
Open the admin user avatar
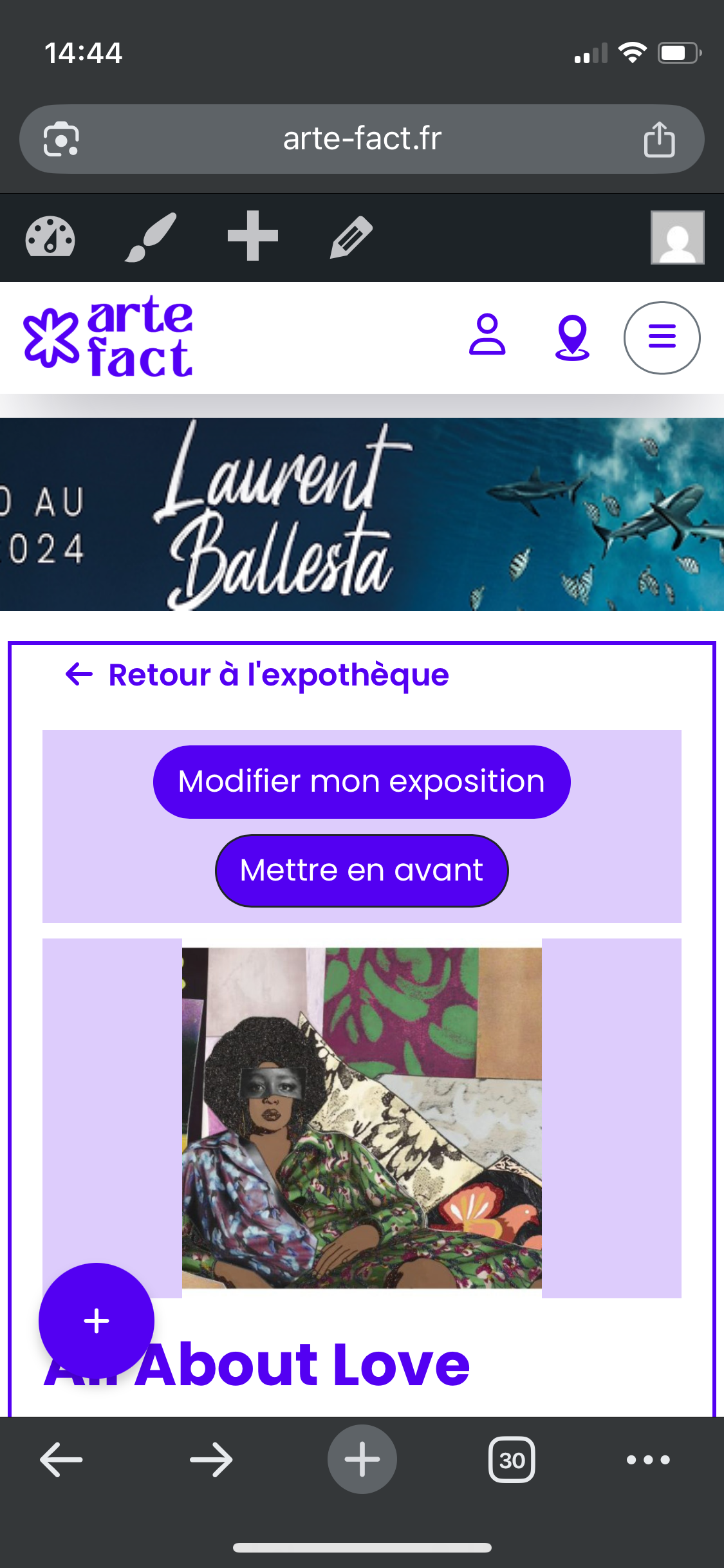(x=677, y=237)
